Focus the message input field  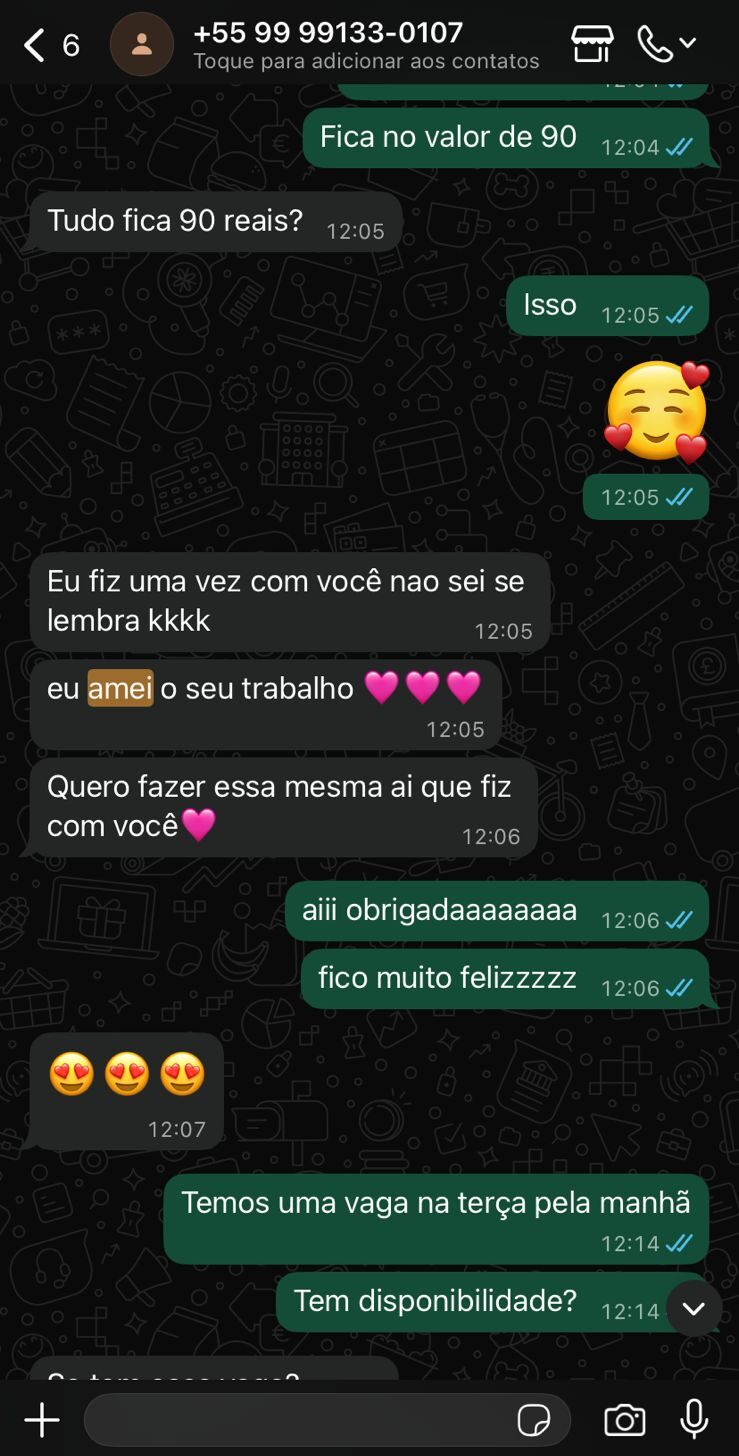pyautogui.click(x=300, y=1420)
